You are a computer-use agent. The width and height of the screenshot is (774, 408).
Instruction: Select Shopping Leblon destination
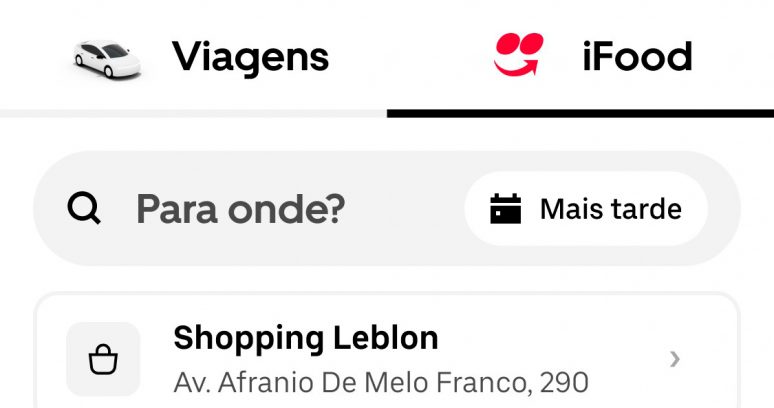tap(380, 357)
